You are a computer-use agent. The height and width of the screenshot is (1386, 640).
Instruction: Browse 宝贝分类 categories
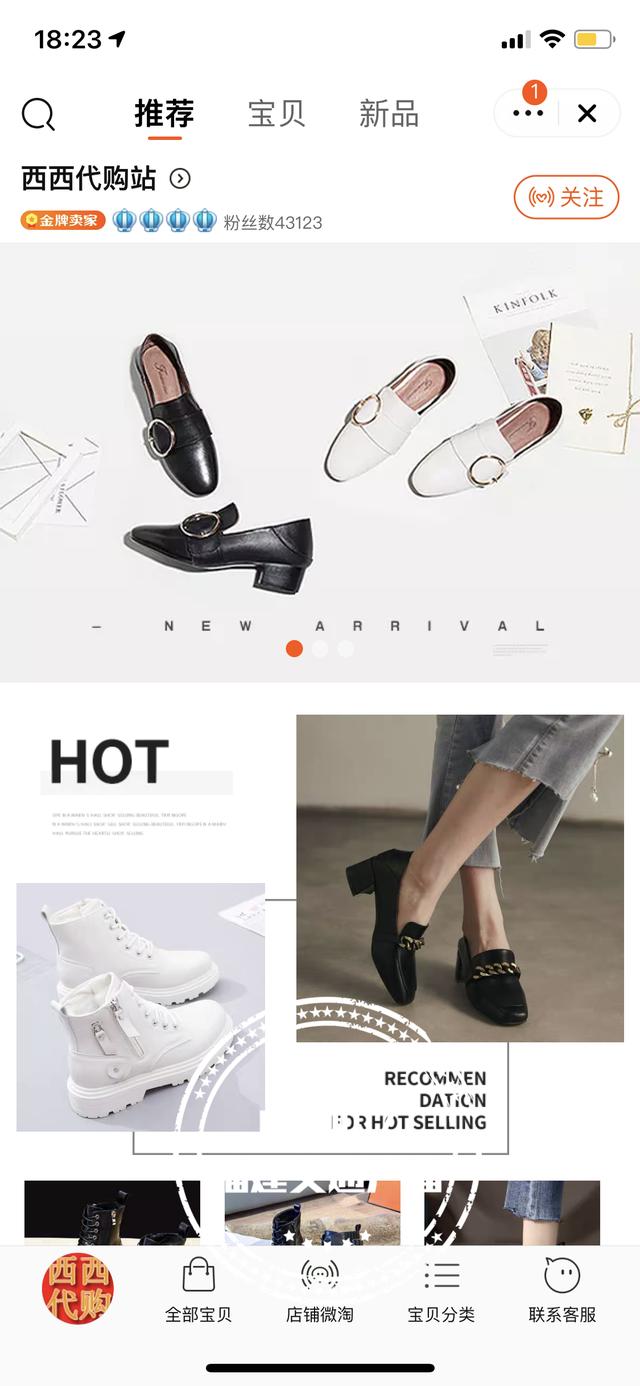tap(441, 1291)
